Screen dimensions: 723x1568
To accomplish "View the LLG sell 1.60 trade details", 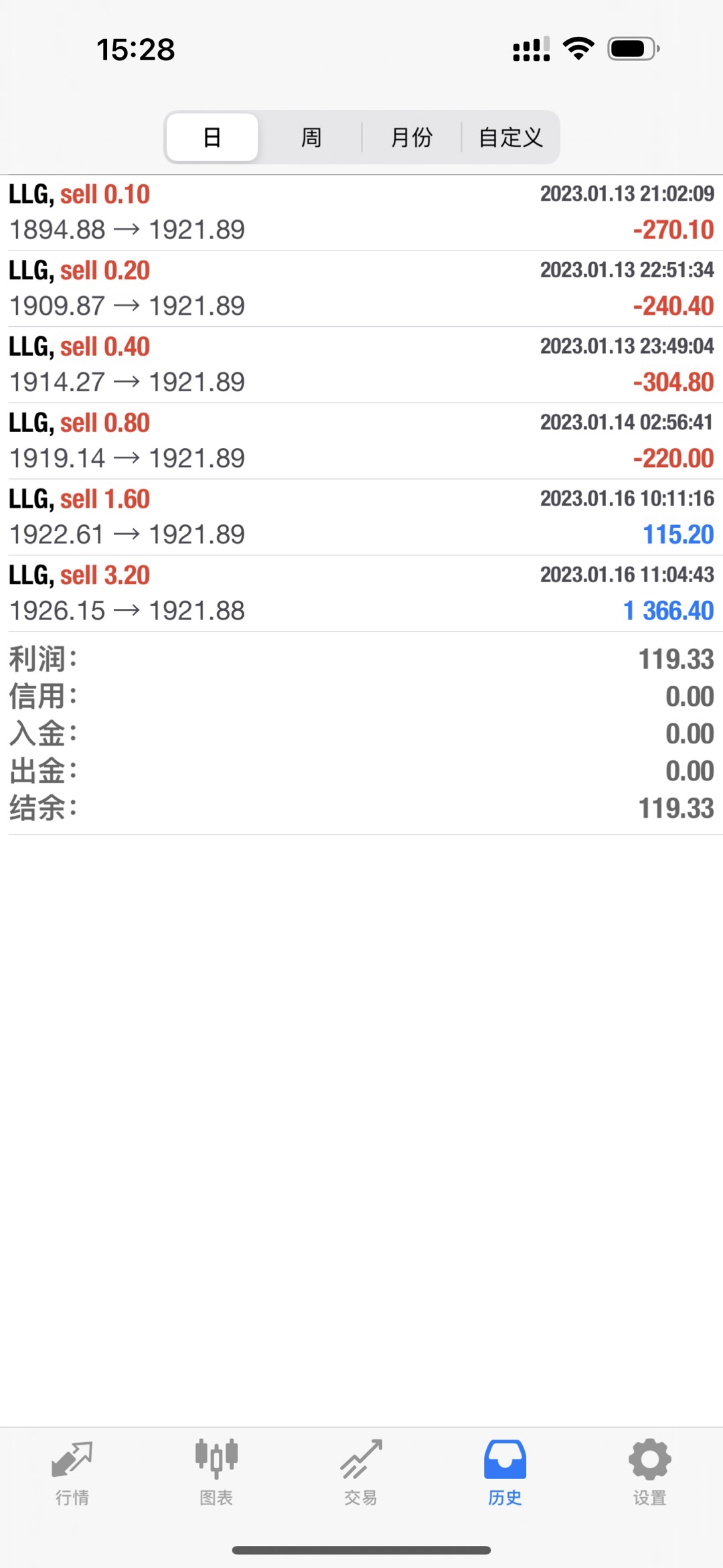I will [x=361, y=517].
